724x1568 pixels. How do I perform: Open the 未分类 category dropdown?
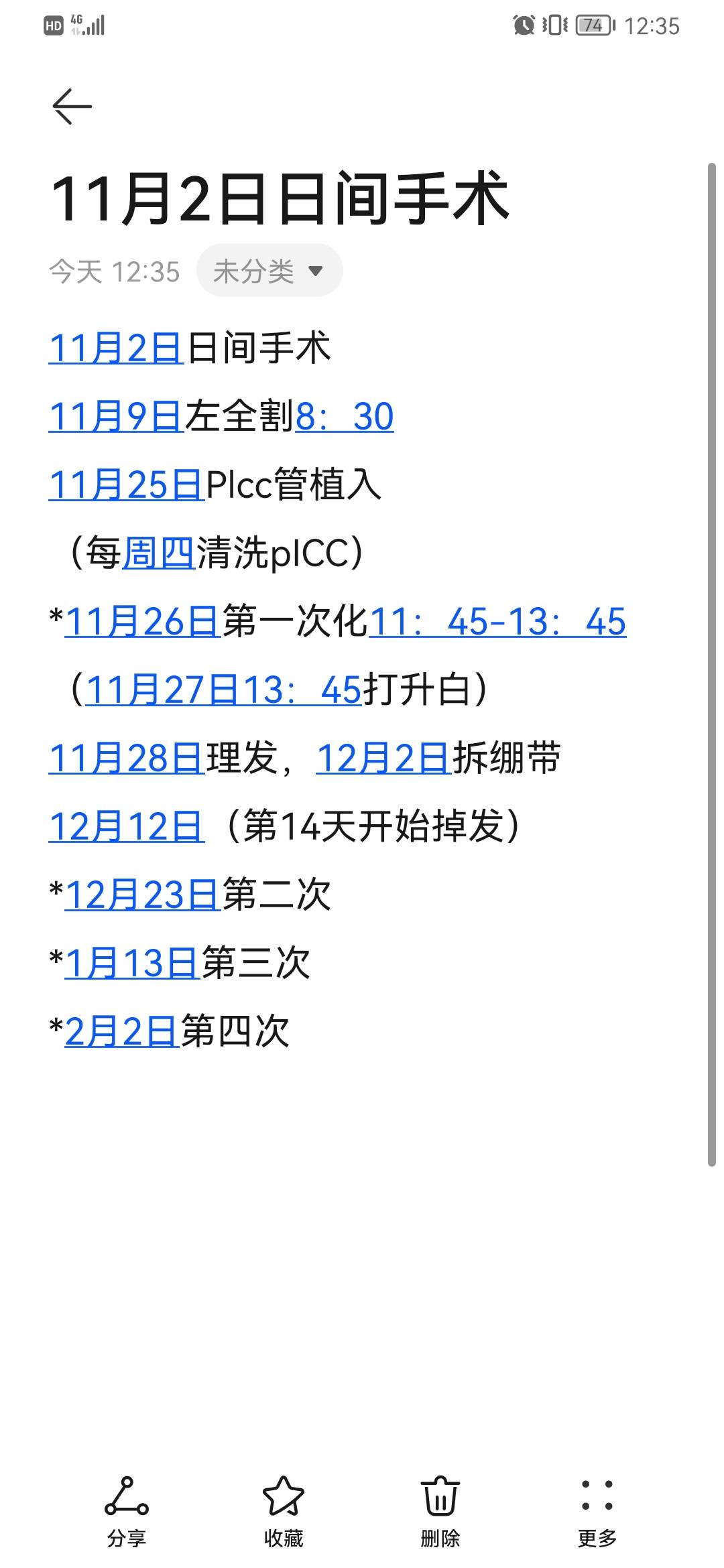pos(269,271)
